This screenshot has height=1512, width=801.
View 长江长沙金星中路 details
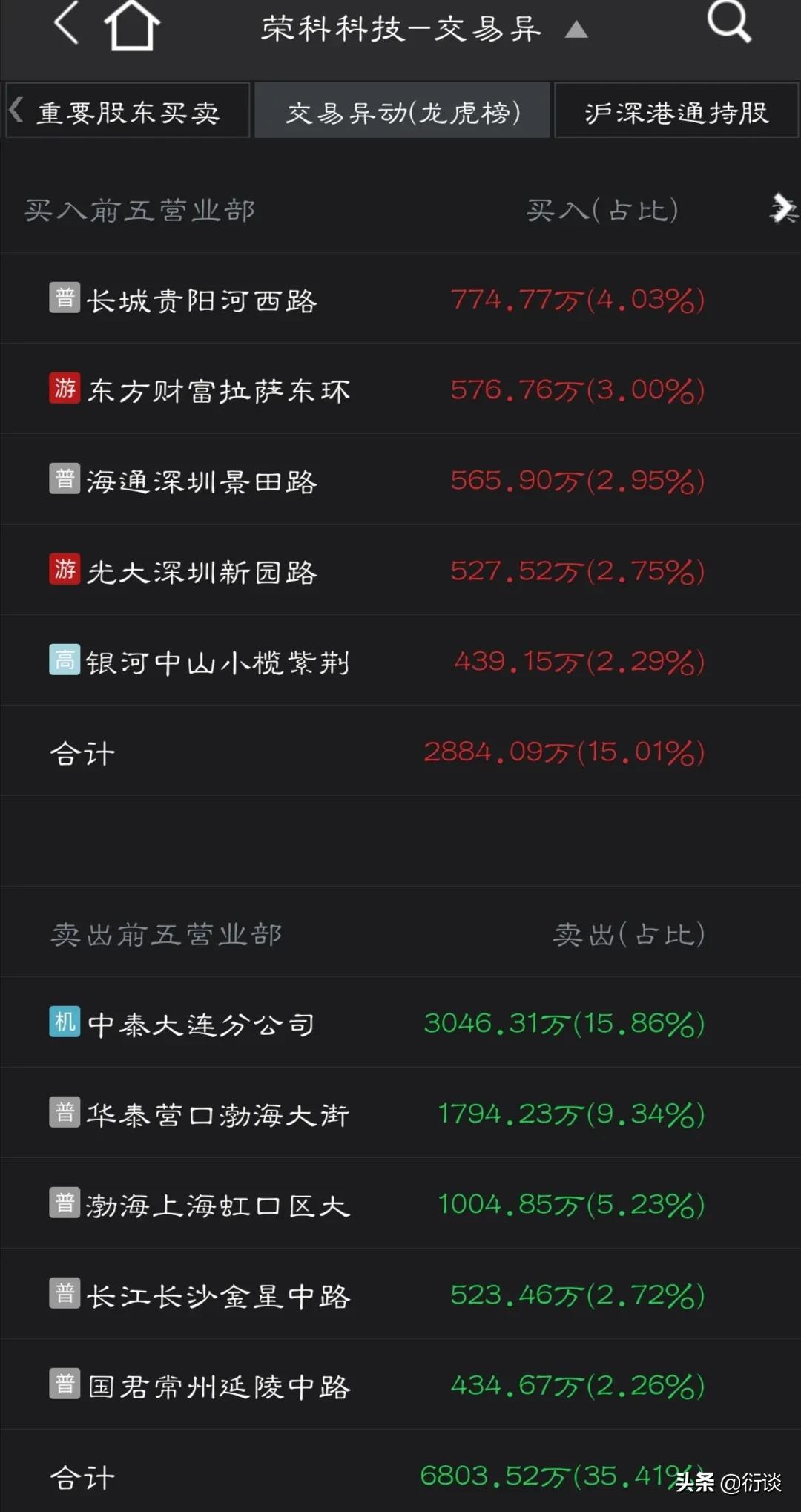tap(400, 1294)
